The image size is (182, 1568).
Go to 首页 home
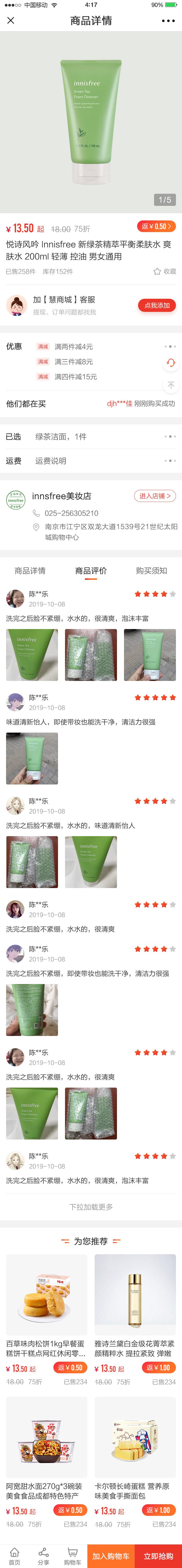click(15, 1556)
